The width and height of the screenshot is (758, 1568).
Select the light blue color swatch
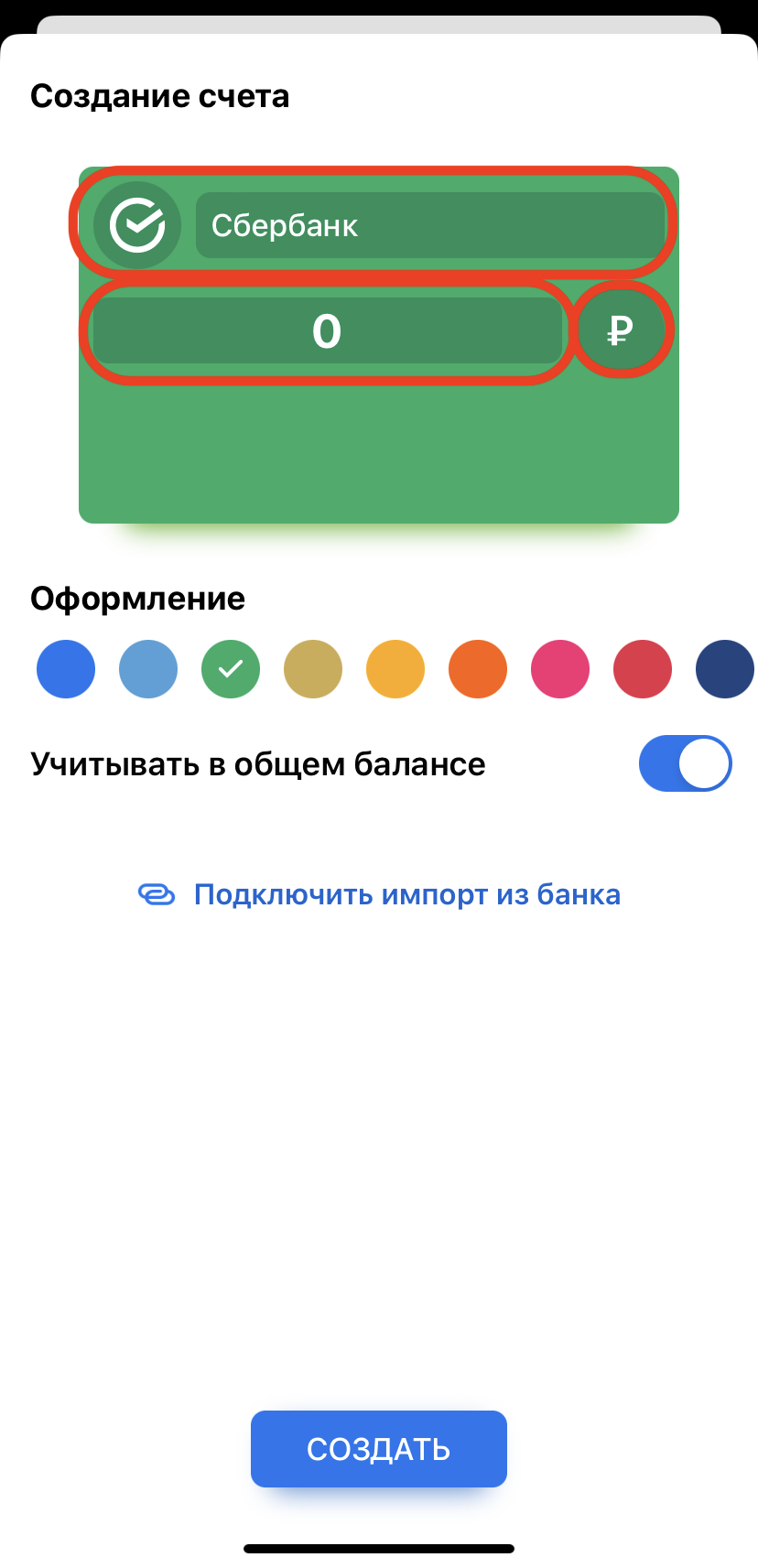(148, 669)
